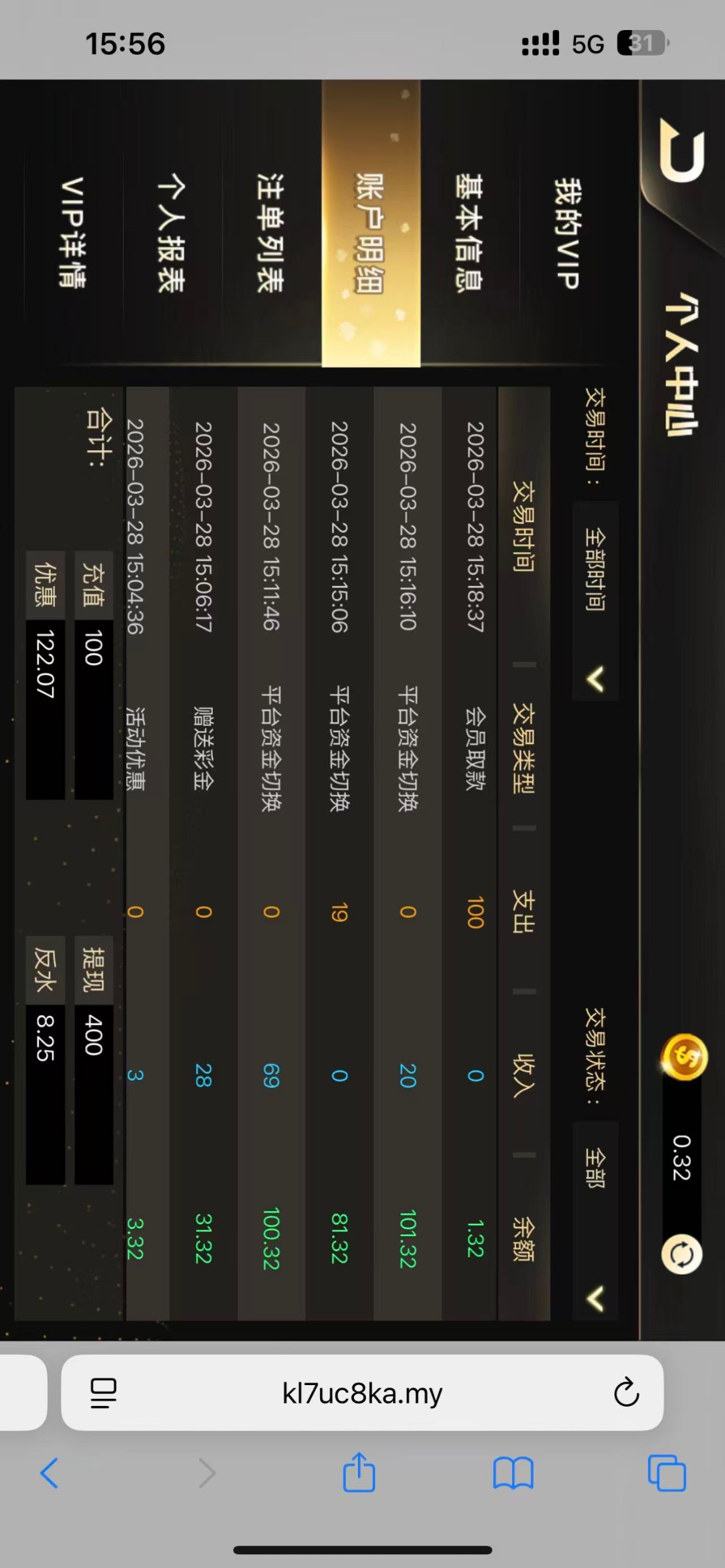Open the VIP详情 page

point(72,232)
